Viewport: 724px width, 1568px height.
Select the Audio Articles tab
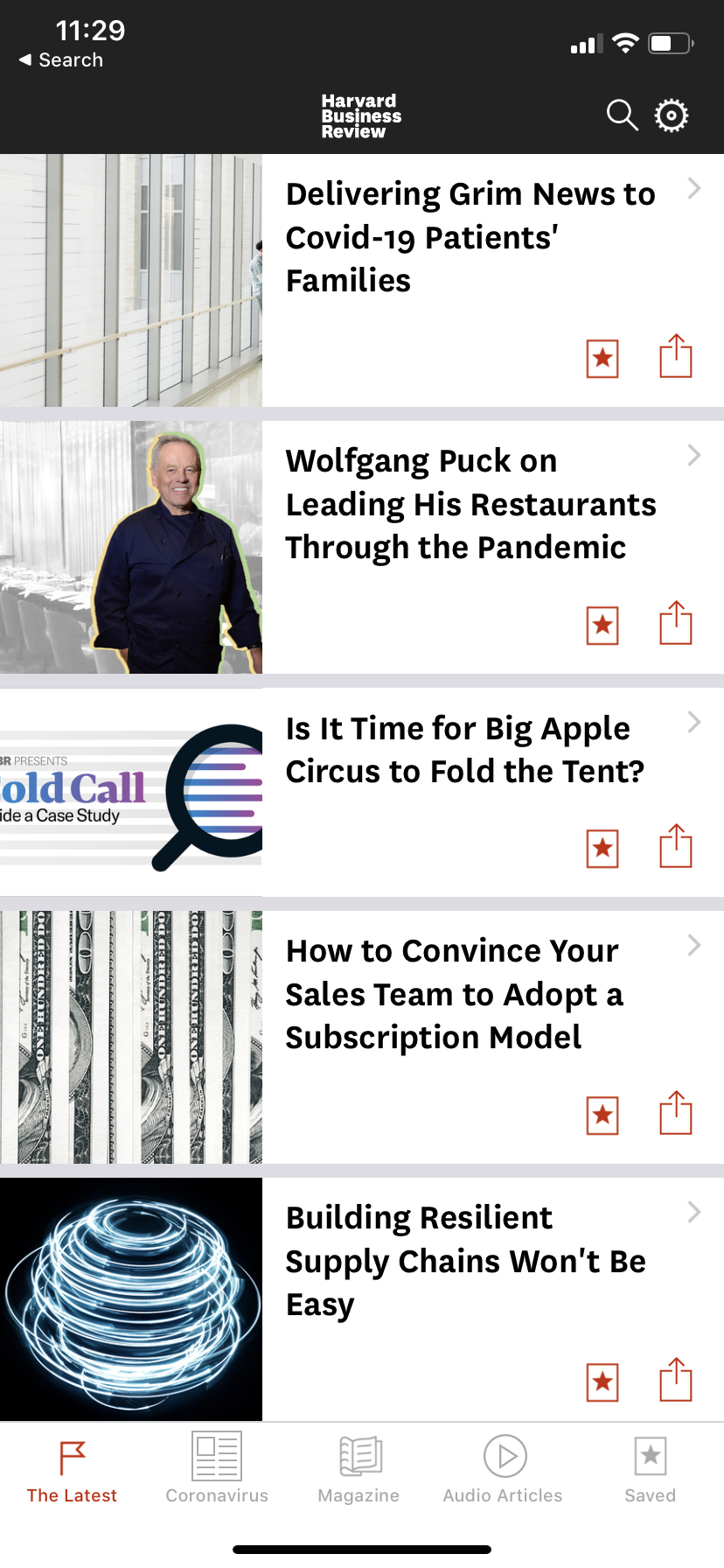[503, 1468]
